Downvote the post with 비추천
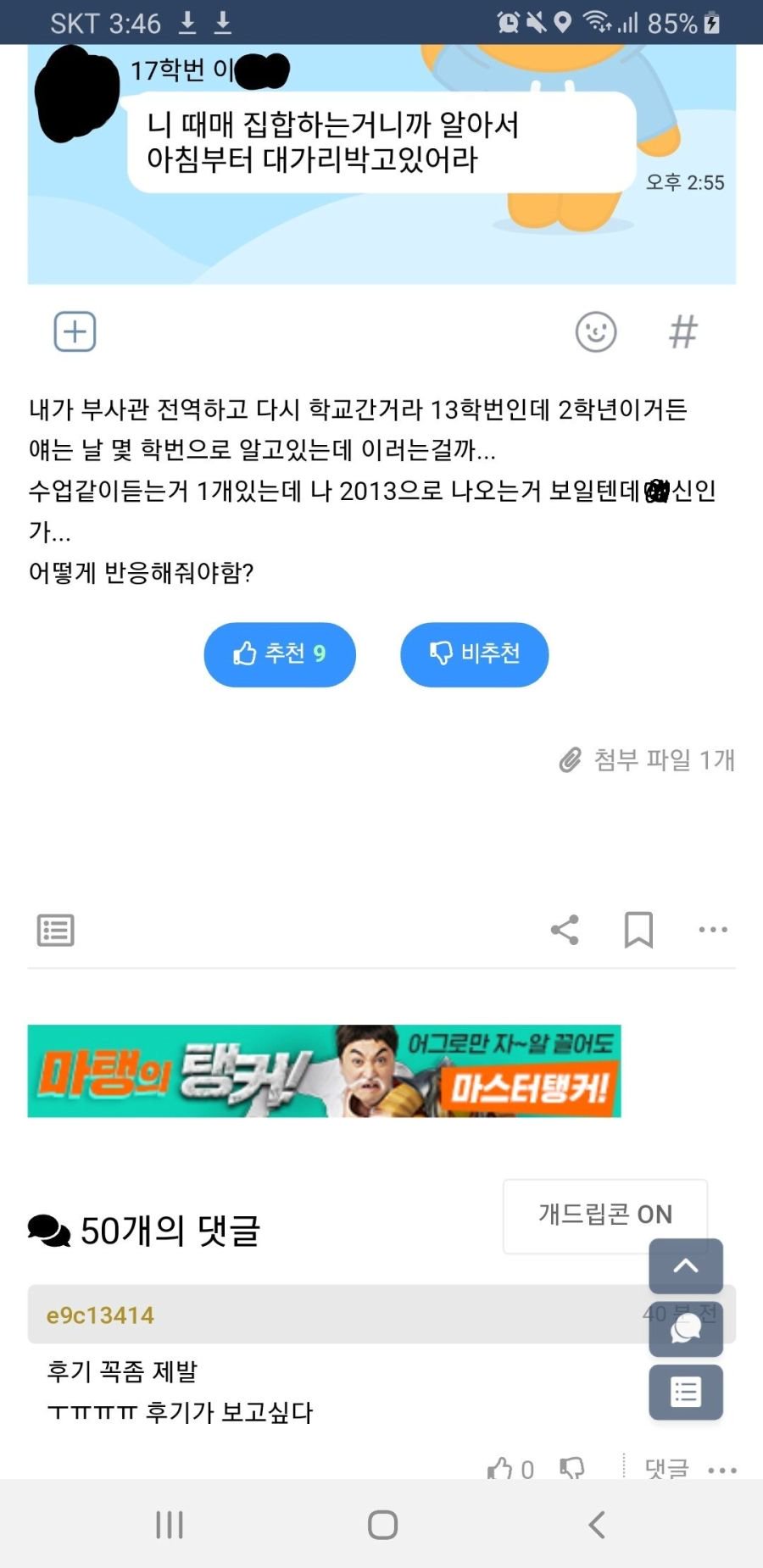The image size is (763, 1568). pos(474,654)
